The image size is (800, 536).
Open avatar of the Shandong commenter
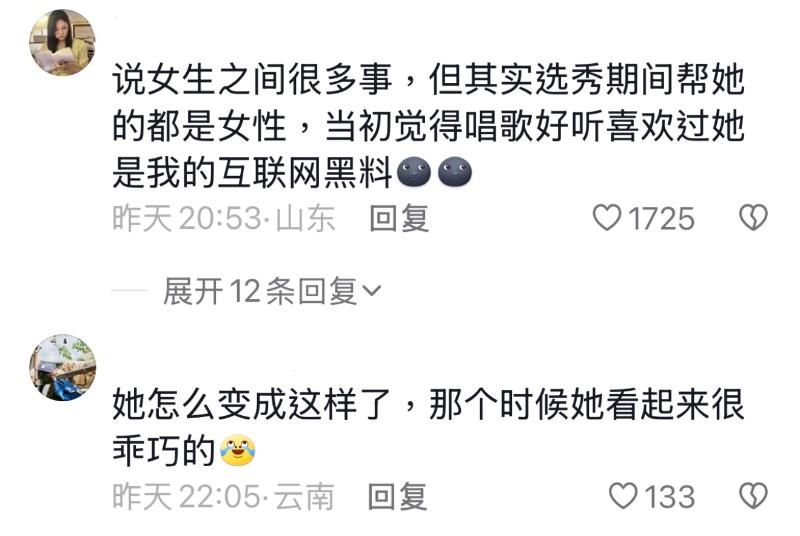tap(62, 42)
